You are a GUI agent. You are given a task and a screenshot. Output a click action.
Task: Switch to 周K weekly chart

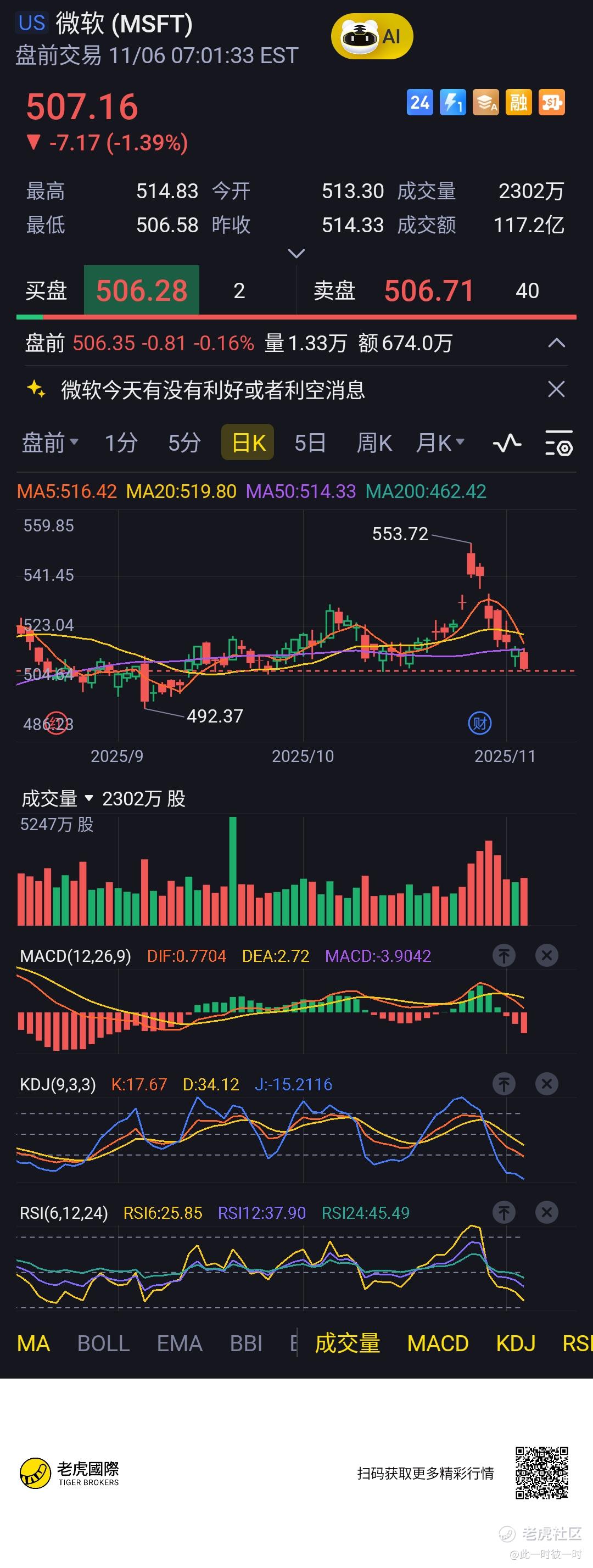[x=374, y=443]
